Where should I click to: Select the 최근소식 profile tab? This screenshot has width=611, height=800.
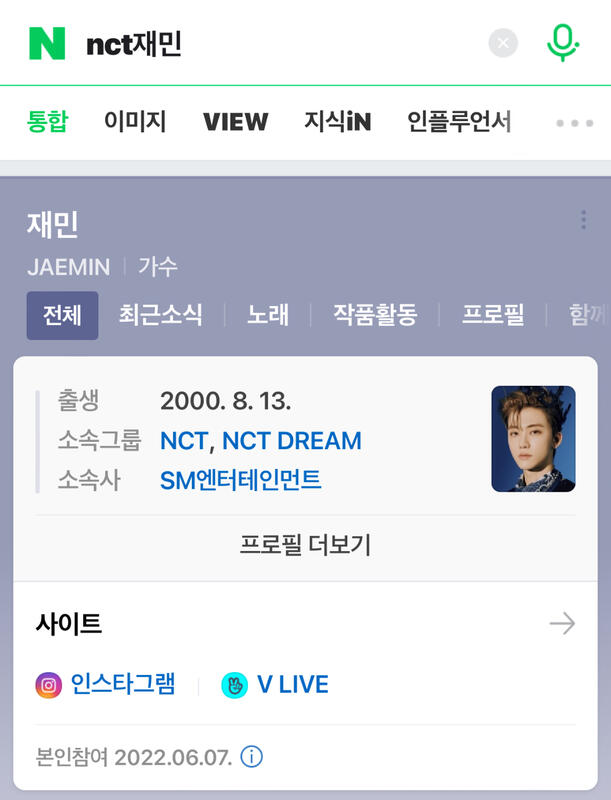coord(160,315)
